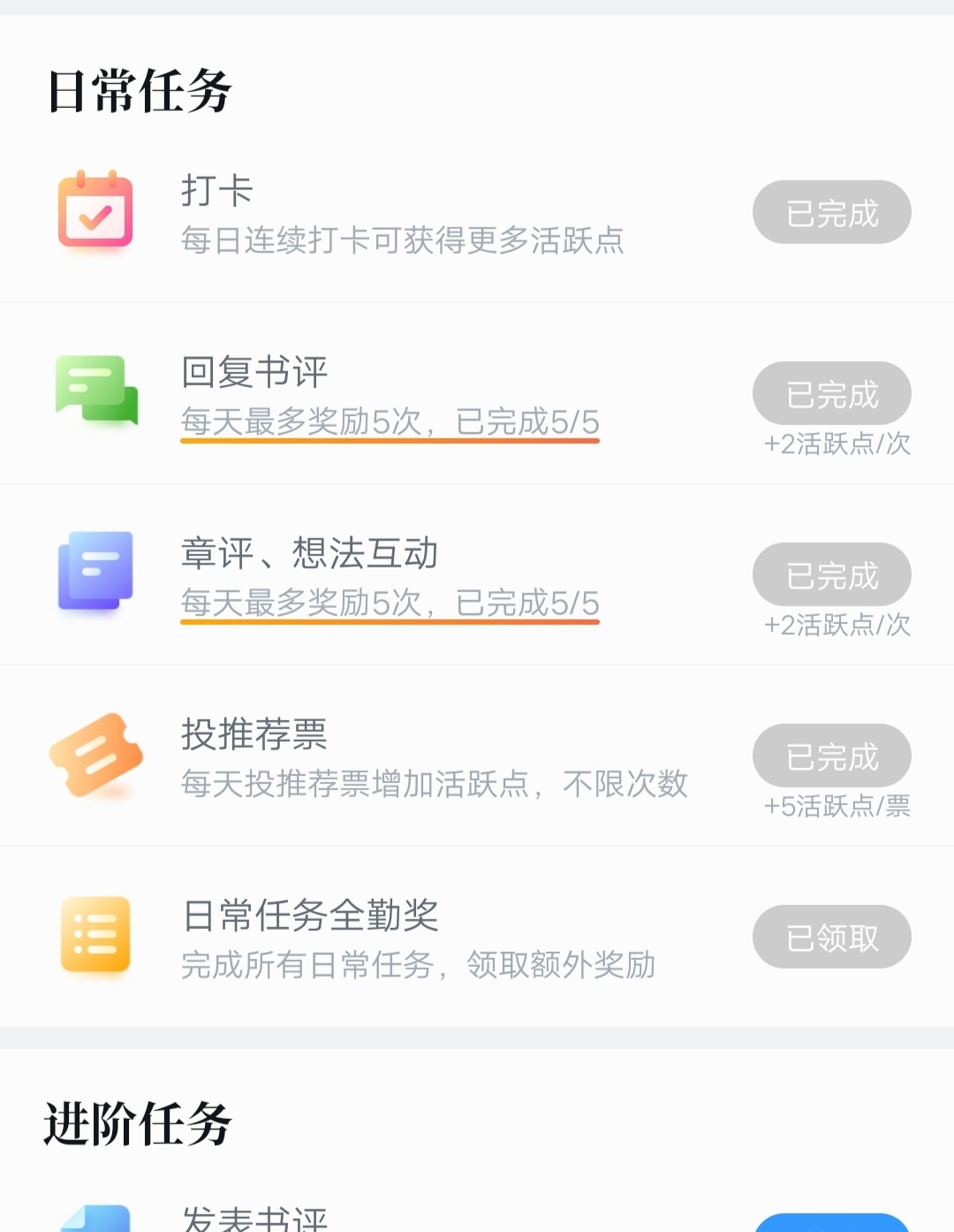Tap 已完成 button for 打卡 task

click(831, 212)
